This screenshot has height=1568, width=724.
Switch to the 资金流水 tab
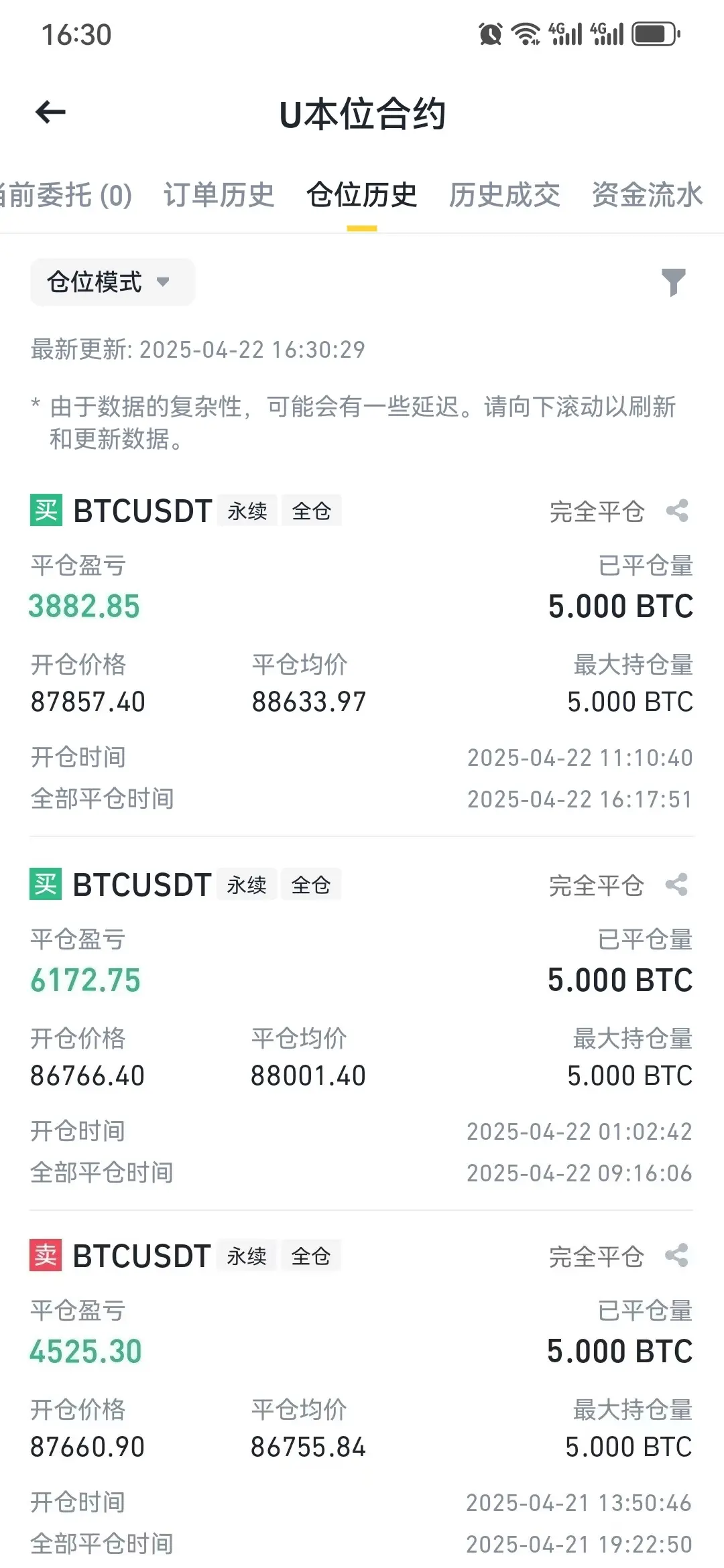[647, 196]
